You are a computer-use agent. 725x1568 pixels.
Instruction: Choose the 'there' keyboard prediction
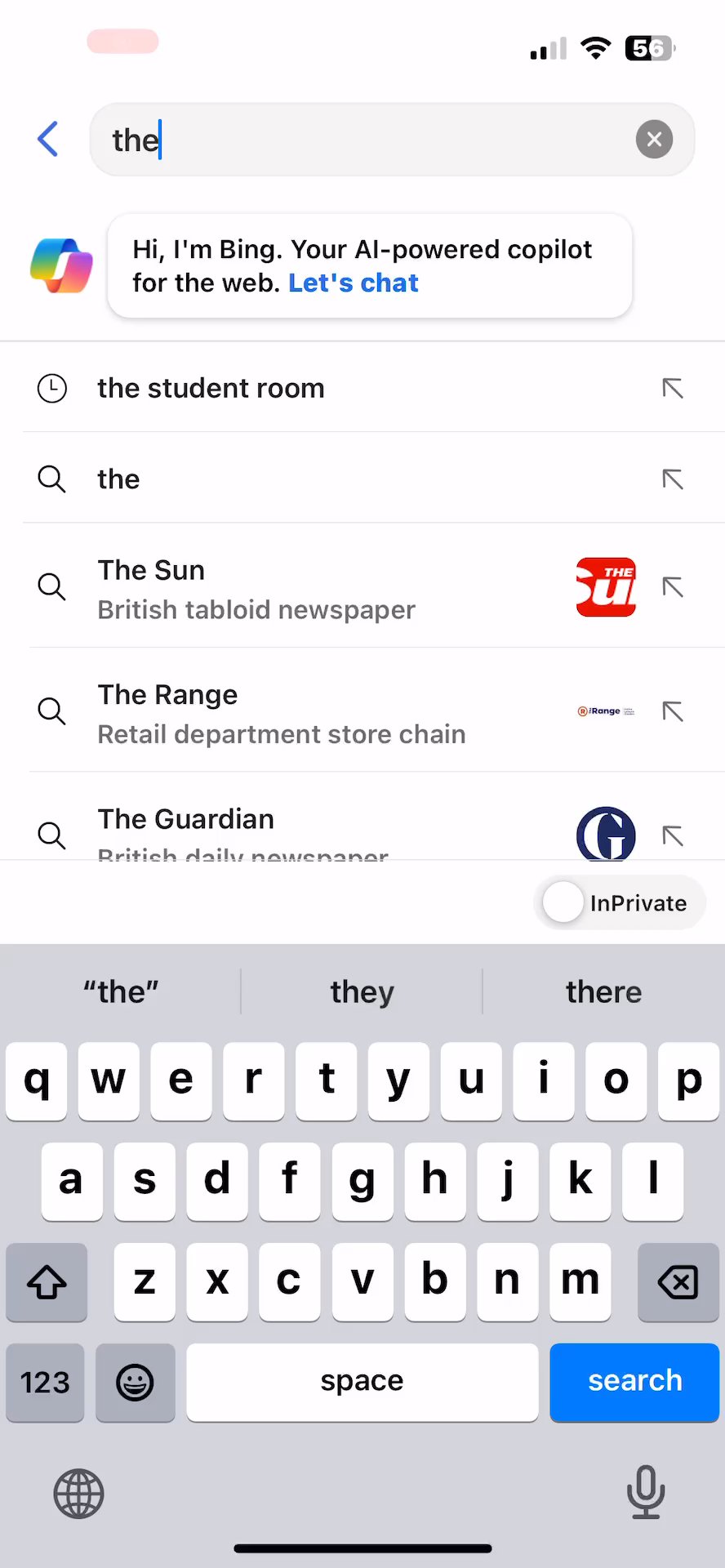pos(603,991)
